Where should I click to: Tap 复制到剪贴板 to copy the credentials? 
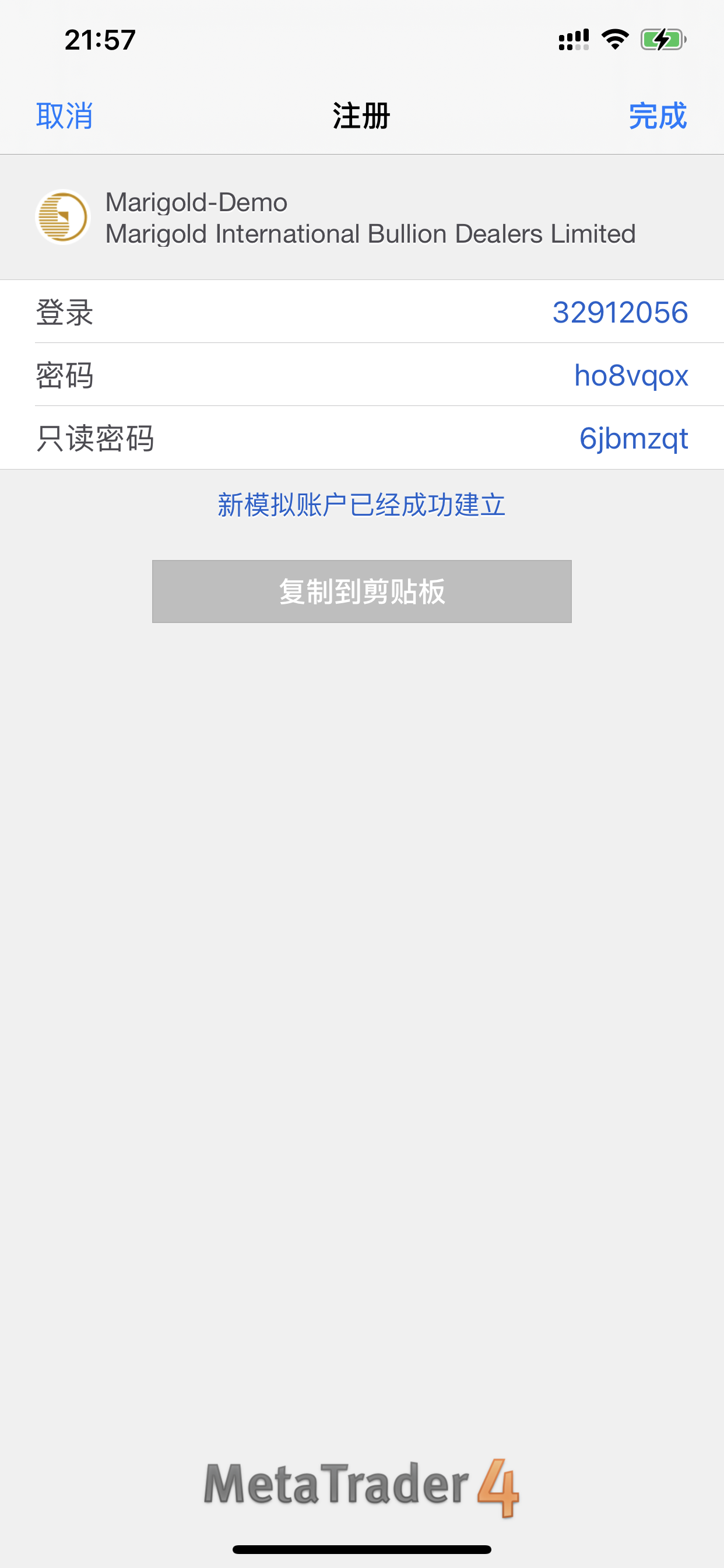(361, 591)
